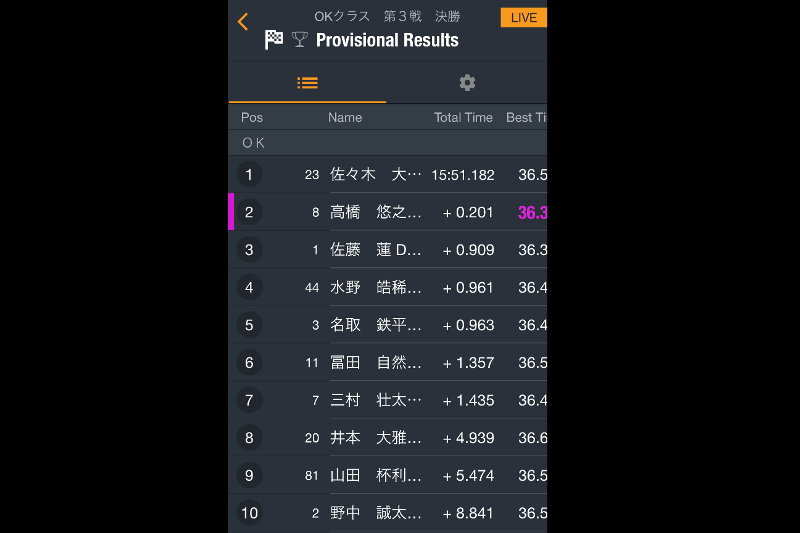Open driver 三村 in position 7
This screenshot has height=533, width=800.
pyautogui.click(x=376, y=400)
